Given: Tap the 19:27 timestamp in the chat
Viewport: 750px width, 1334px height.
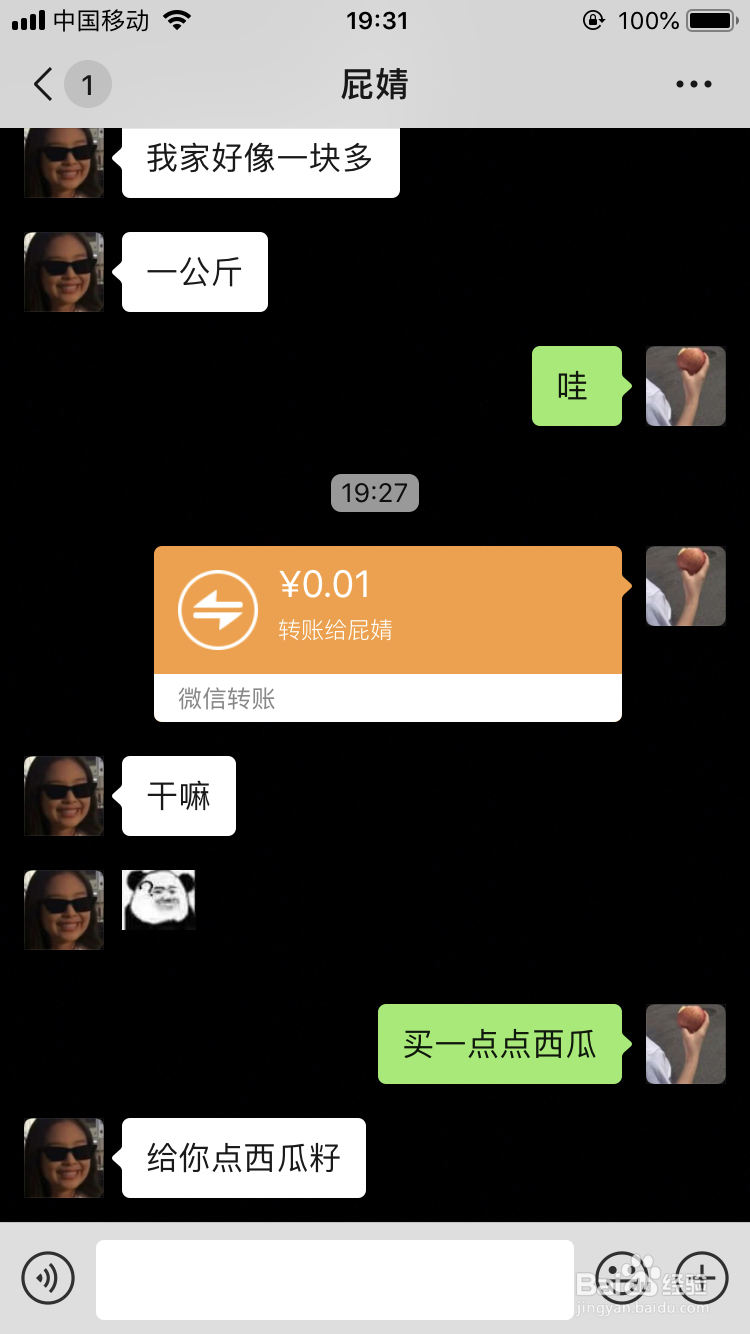Looking at the screenshot, I should 374,492.
